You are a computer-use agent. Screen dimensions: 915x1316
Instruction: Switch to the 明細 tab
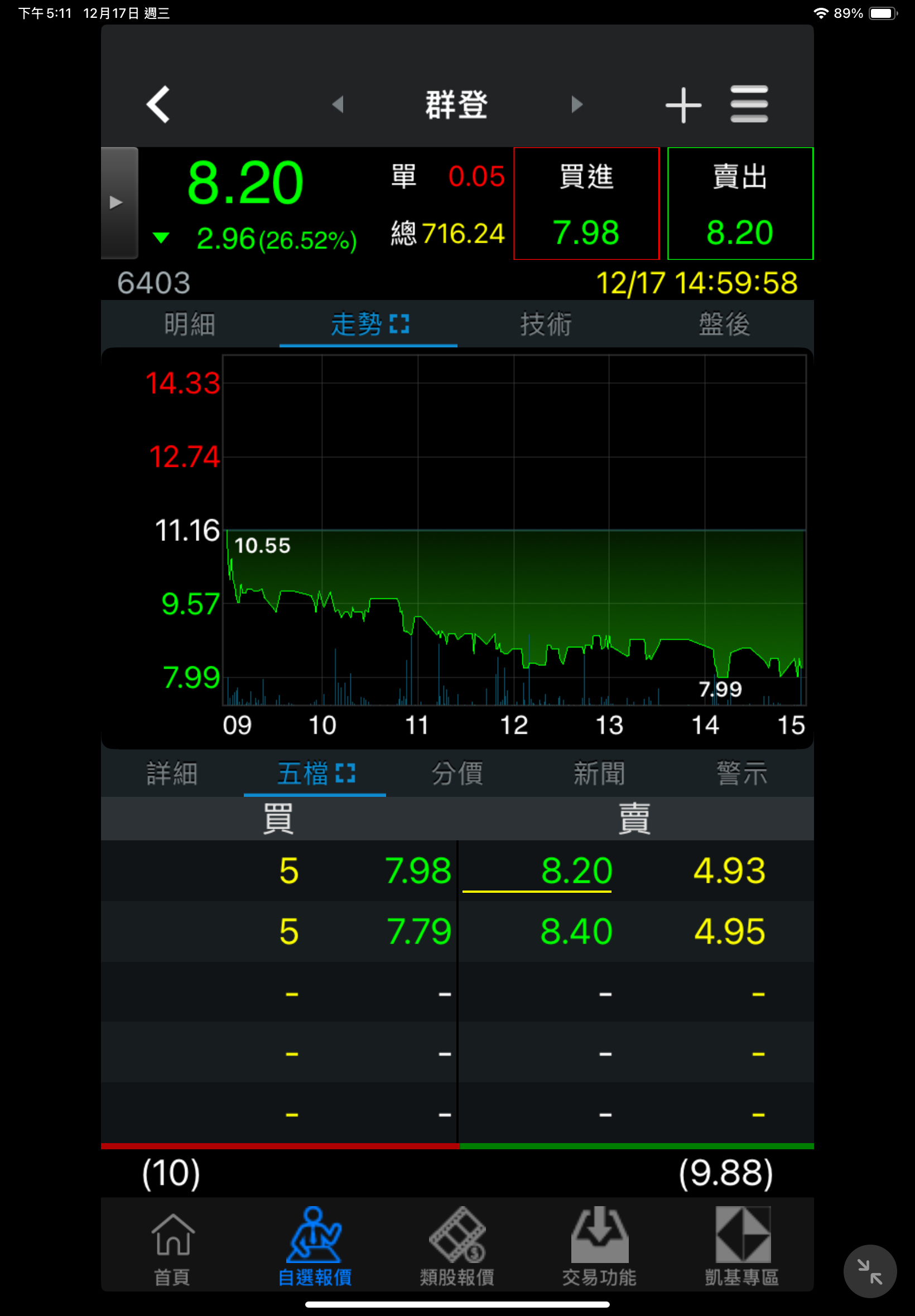(190, 325)
